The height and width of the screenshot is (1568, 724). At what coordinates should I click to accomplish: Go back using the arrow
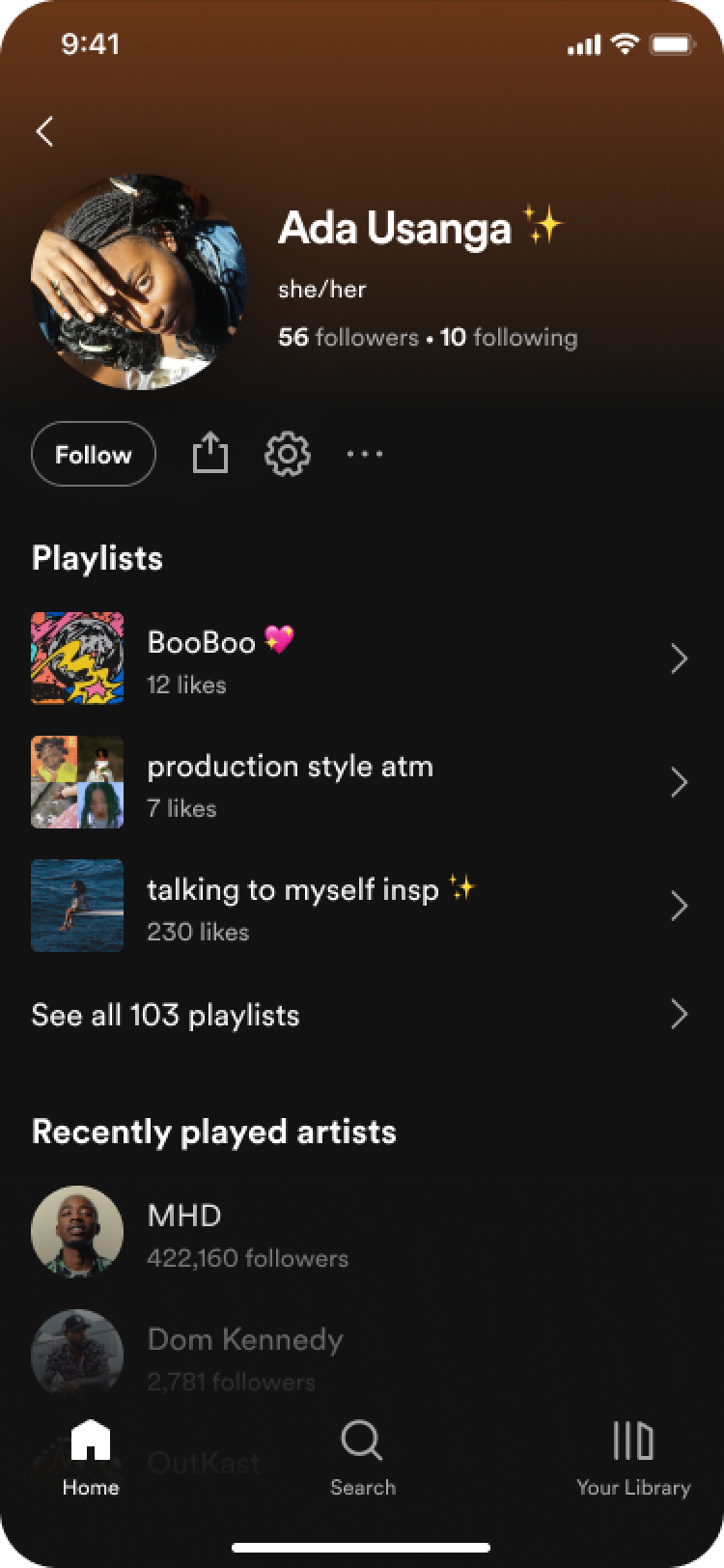tap(45, 131)
